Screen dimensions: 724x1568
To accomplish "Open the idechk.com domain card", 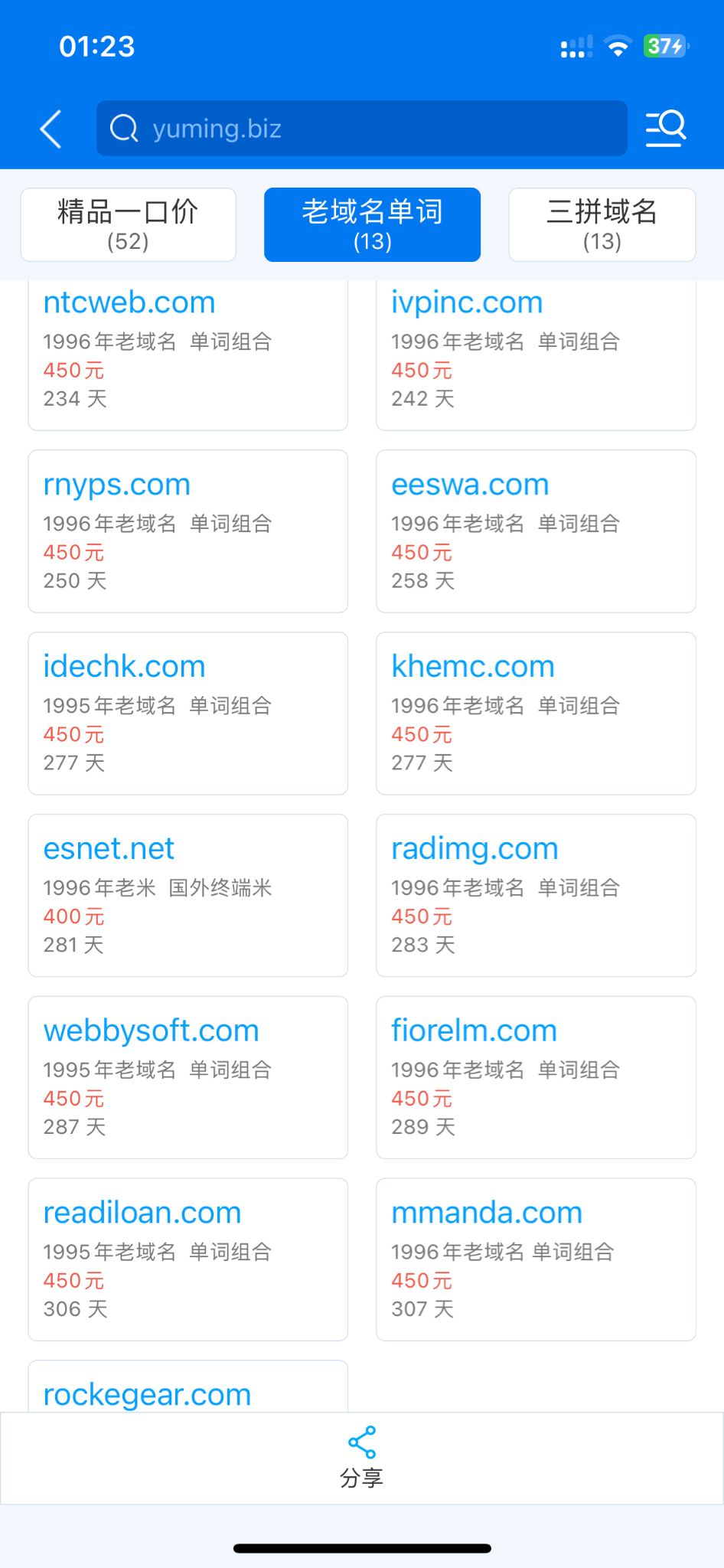I will 188,714.
